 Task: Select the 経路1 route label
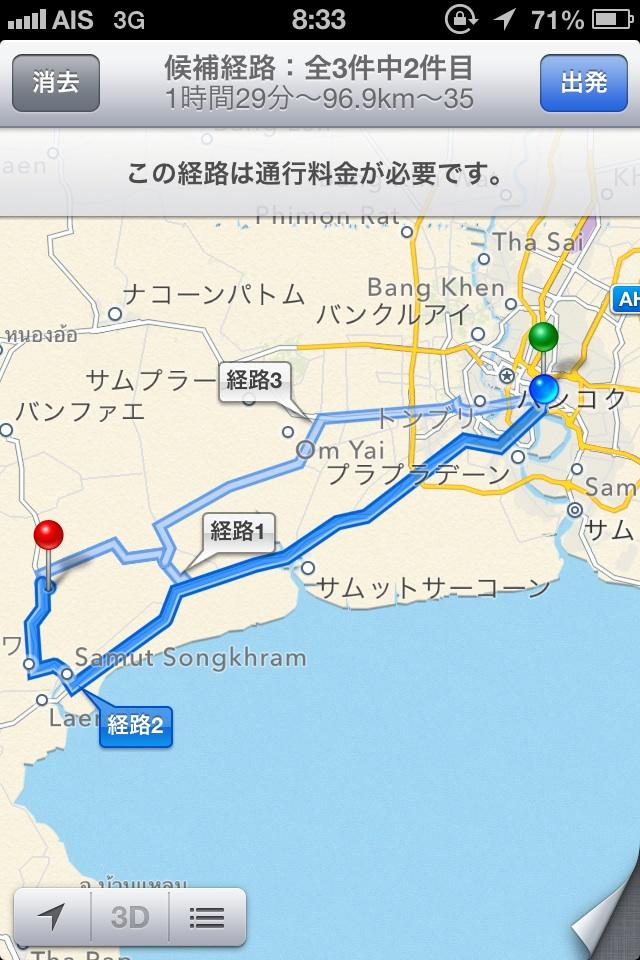point(237,532)
